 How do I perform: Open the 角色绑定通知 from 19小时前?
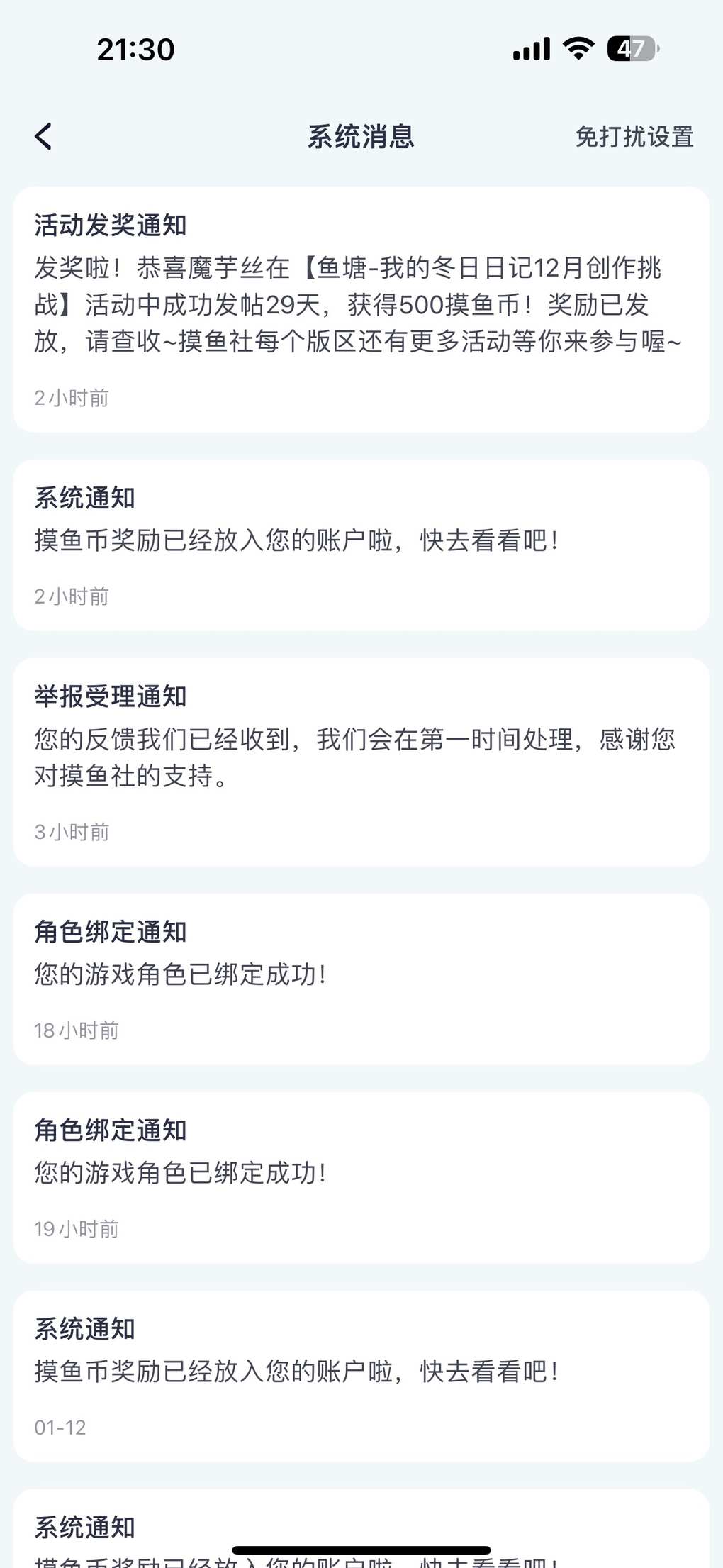[361, 1177]
